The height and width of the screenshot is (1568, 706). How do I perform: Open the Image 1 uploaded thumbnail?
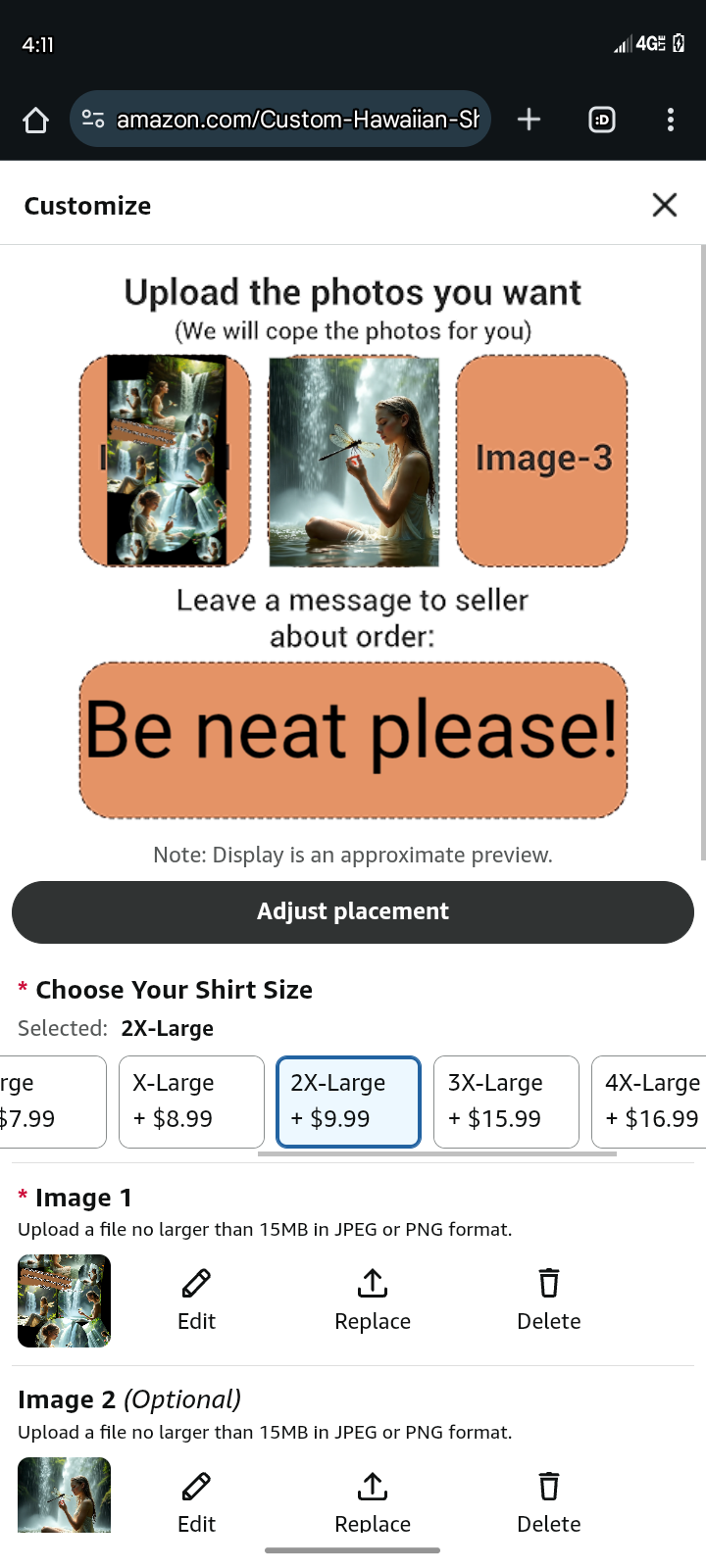[65, 1300]
